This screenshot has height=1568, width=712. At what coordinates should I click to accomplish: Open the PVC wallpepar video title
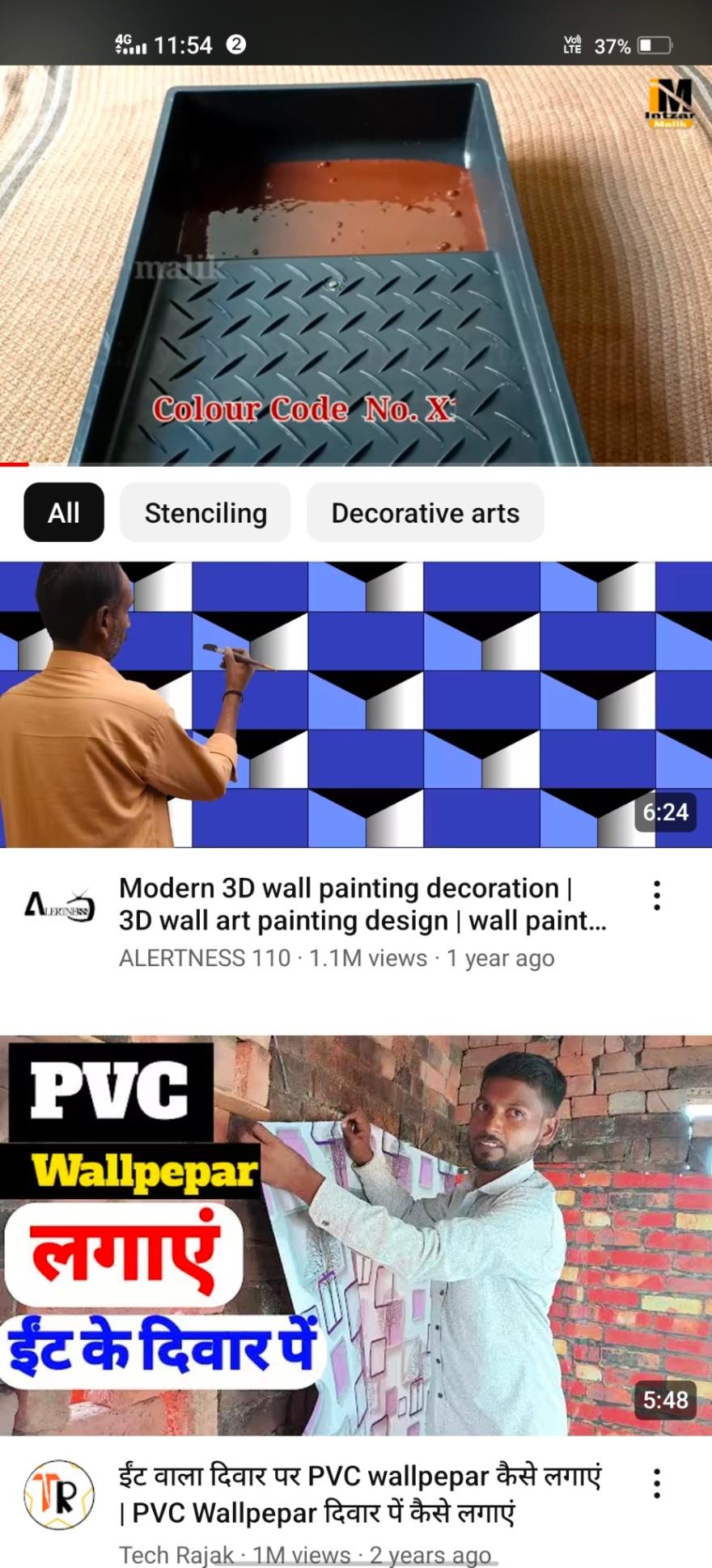360,1494
